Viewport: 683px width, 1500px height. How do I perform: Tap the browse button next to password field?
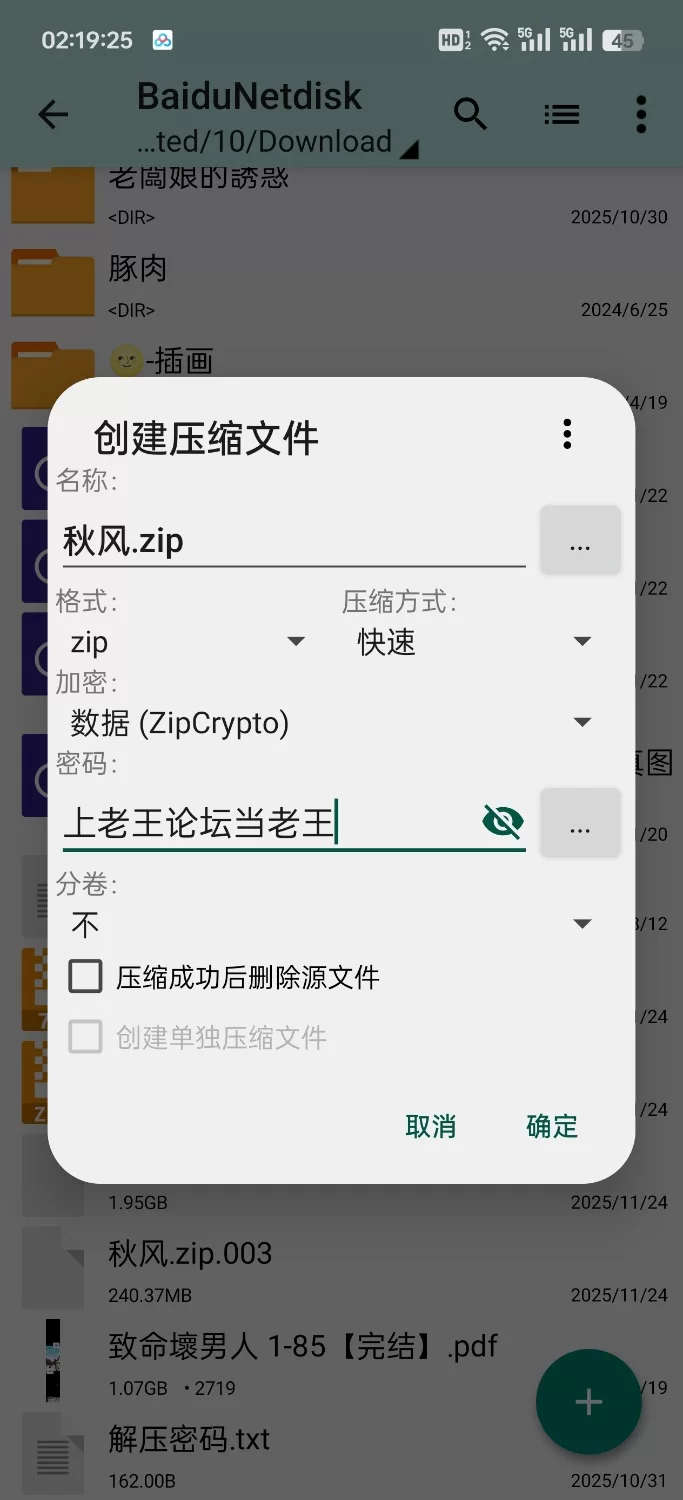[580, 823]
